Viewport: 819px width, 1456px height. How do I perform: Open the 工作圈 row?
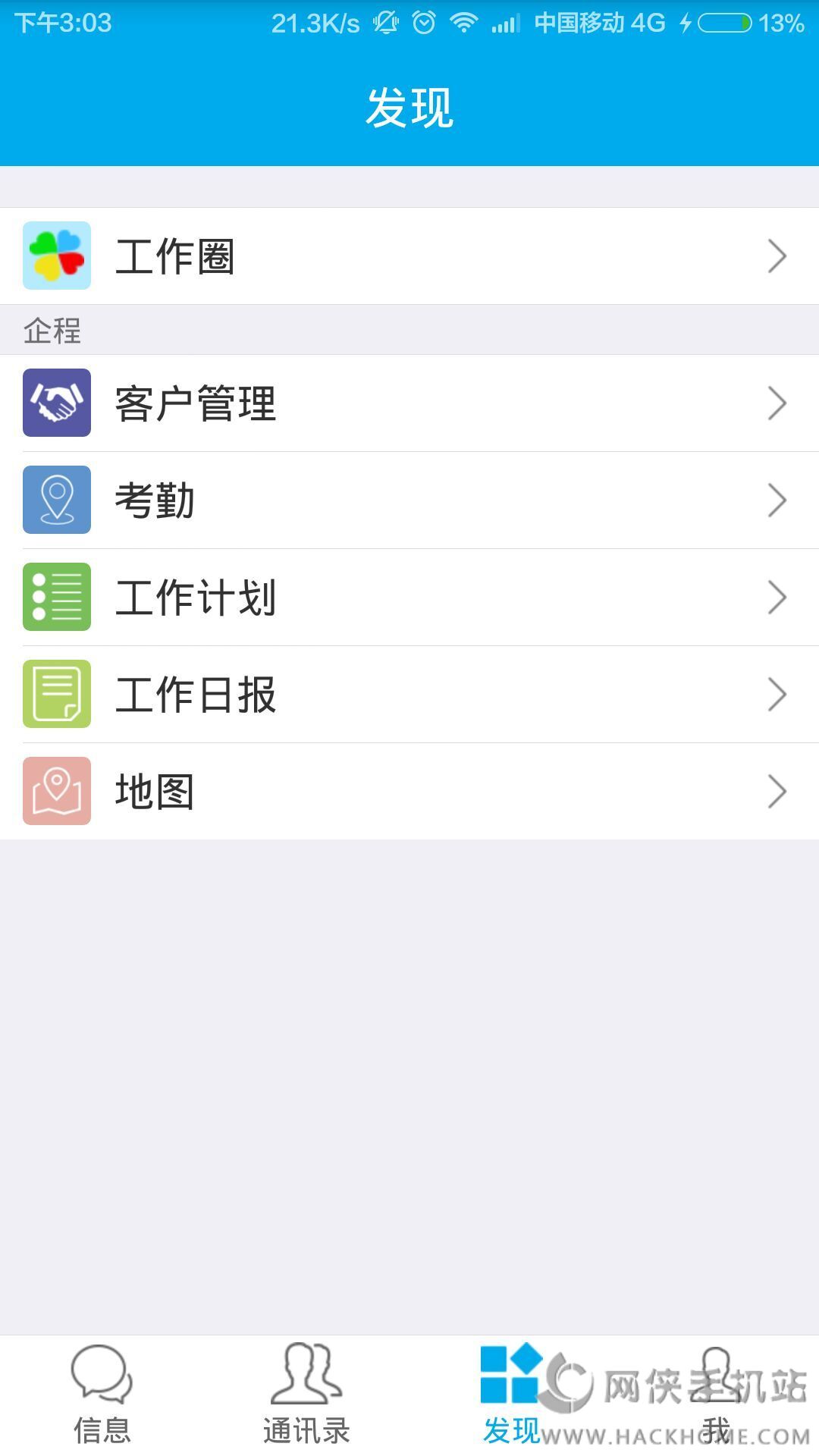[409, 256]
